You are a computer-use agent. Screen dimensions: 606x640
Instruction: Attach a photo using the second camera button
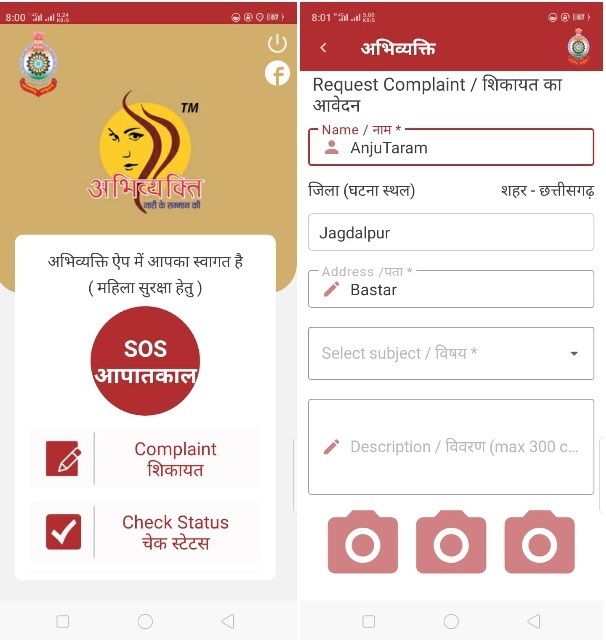tap(450, 545)
